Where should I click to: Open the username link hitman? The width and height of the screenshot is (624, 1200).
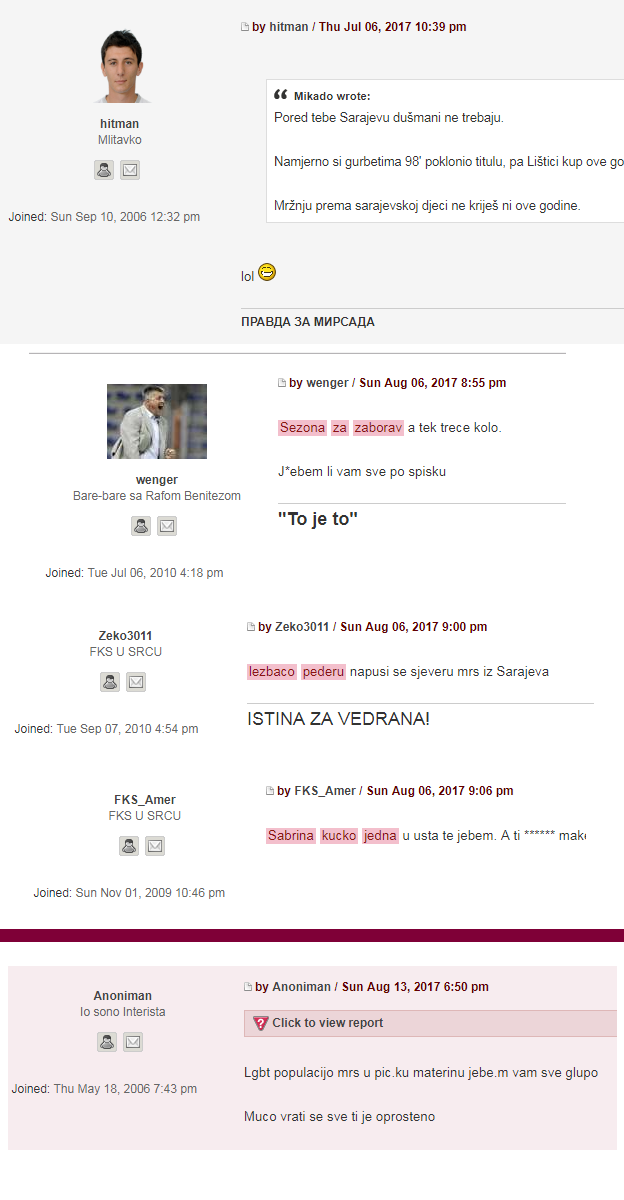(x=120, y=124)
